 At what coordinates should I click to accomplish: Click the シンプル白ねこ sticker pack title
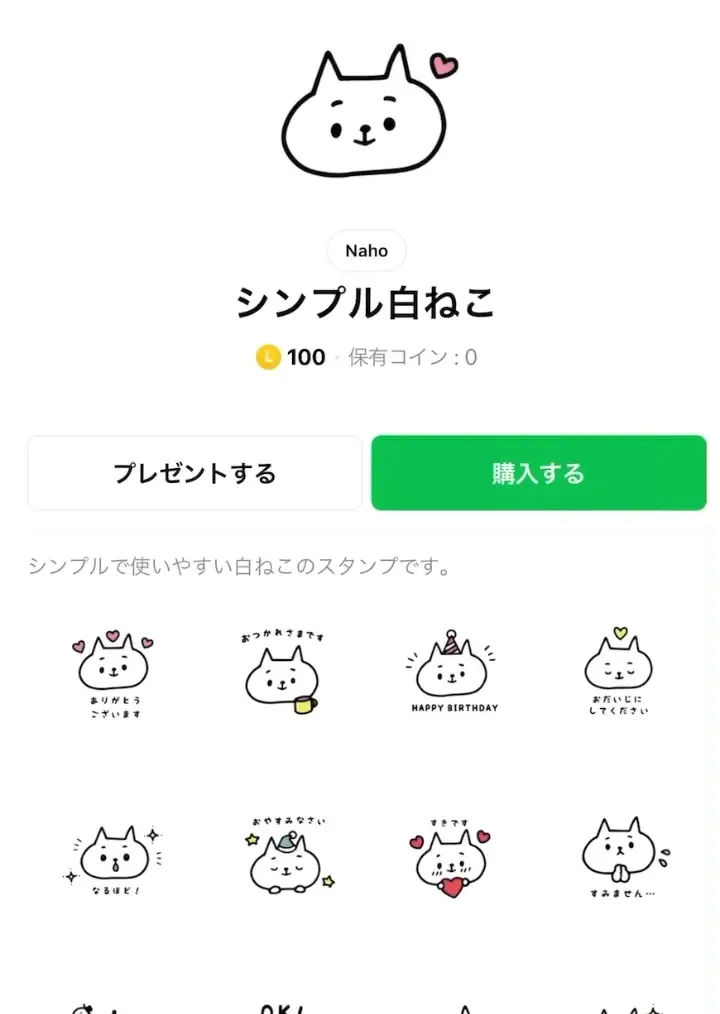(x=363, y=302)
